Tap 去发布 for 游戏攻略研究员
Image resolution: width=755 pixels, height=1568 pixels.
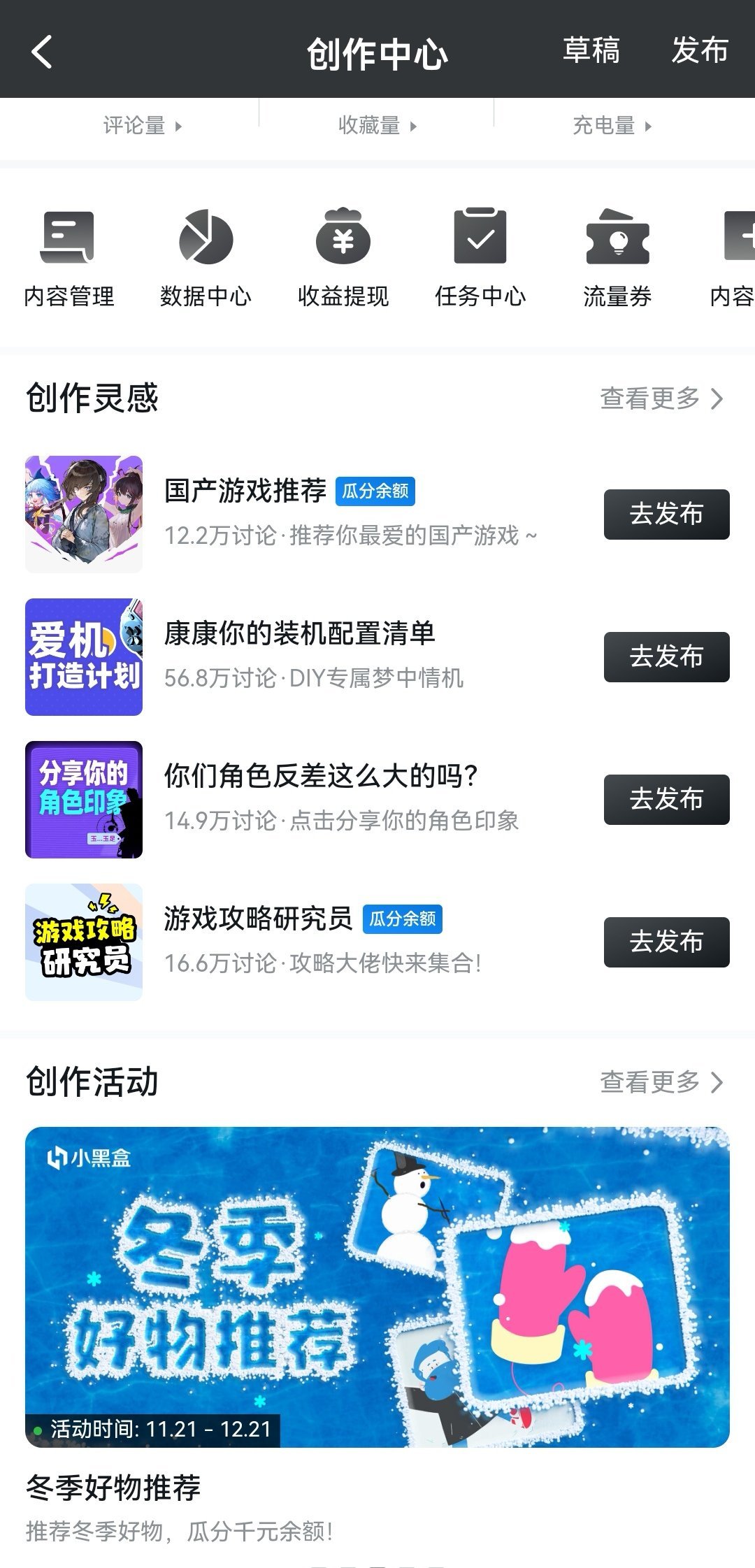point(666,942)
